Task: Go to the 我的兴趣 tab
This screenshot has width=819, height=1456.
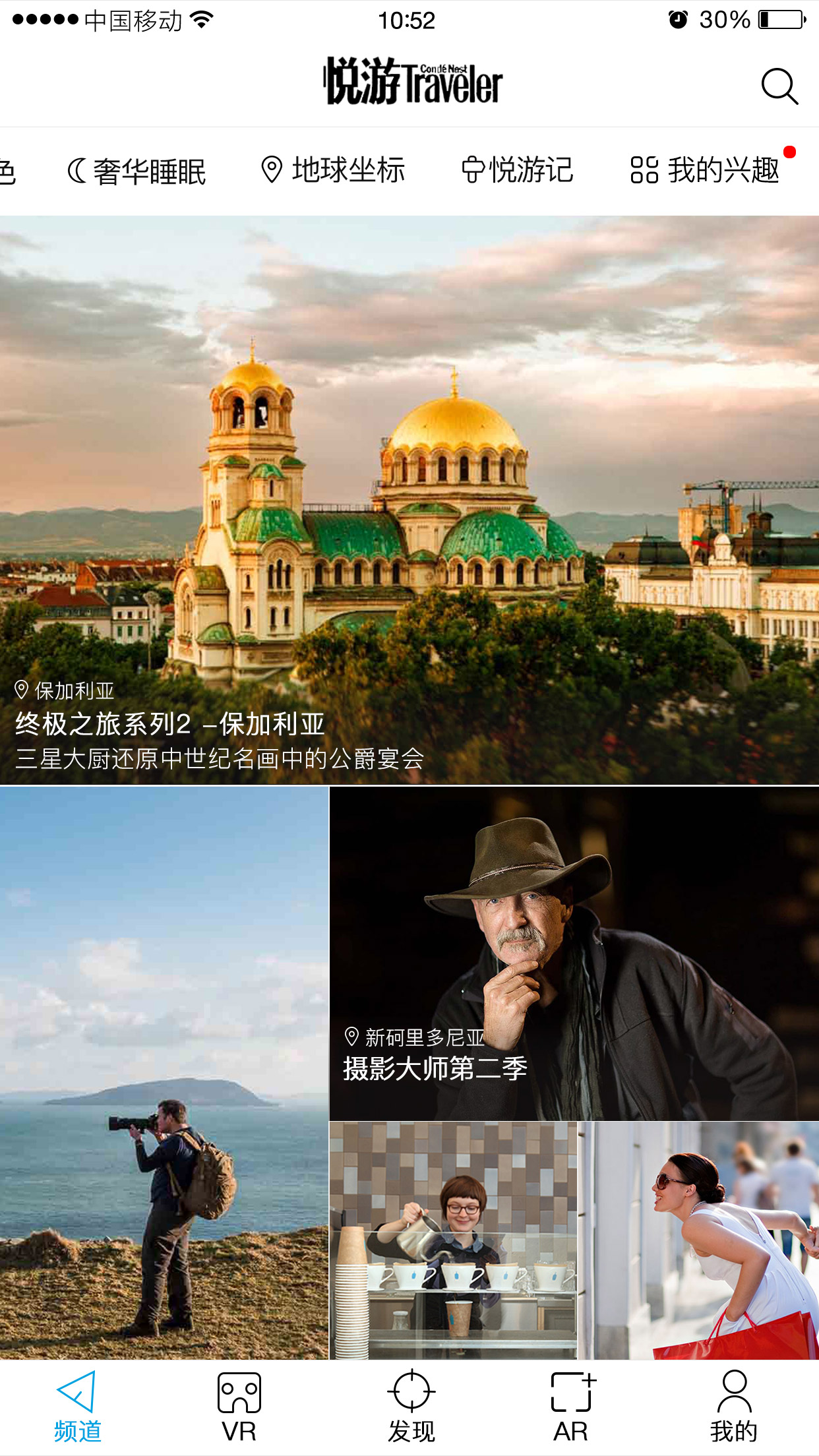Action: pyautogui.click(x=706, y=170)
